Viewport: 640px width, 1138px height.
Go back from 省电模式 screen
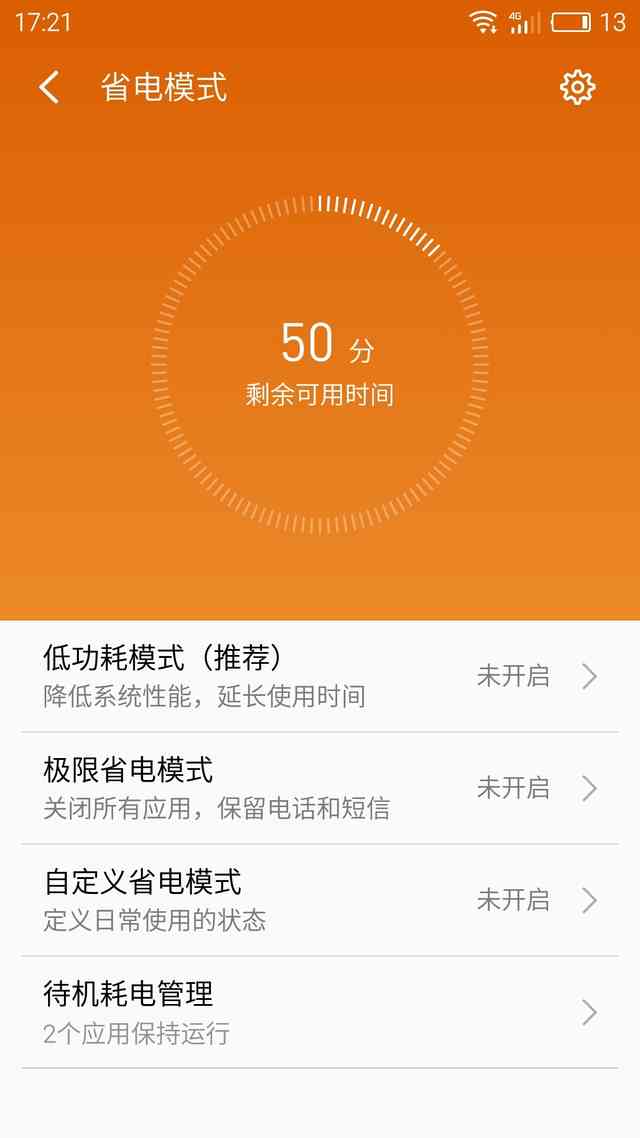point(49,88)
